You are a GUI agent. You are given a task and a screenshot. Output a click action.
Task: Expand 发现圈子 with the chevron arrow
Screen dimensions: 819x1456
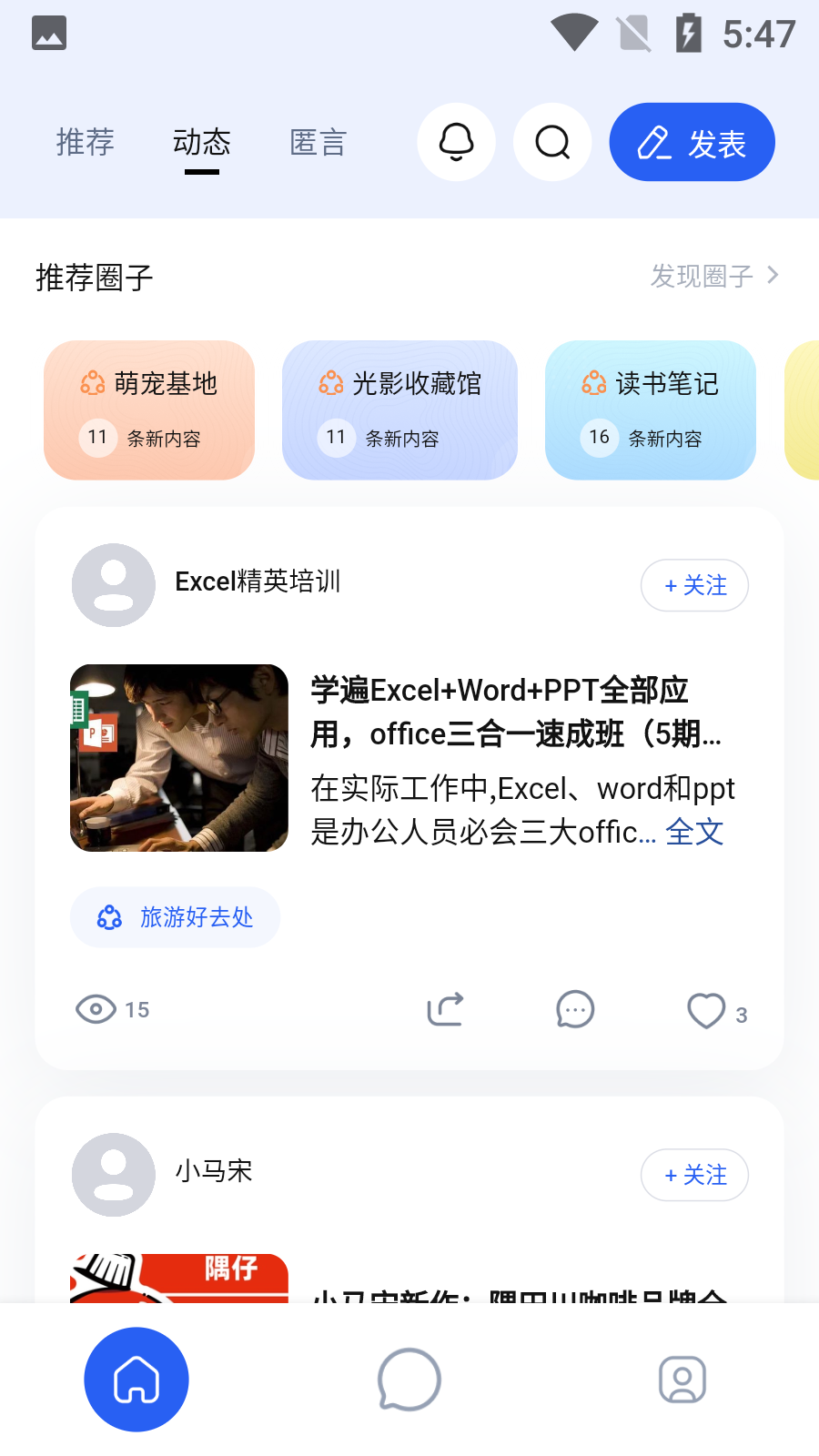point(773,275)
